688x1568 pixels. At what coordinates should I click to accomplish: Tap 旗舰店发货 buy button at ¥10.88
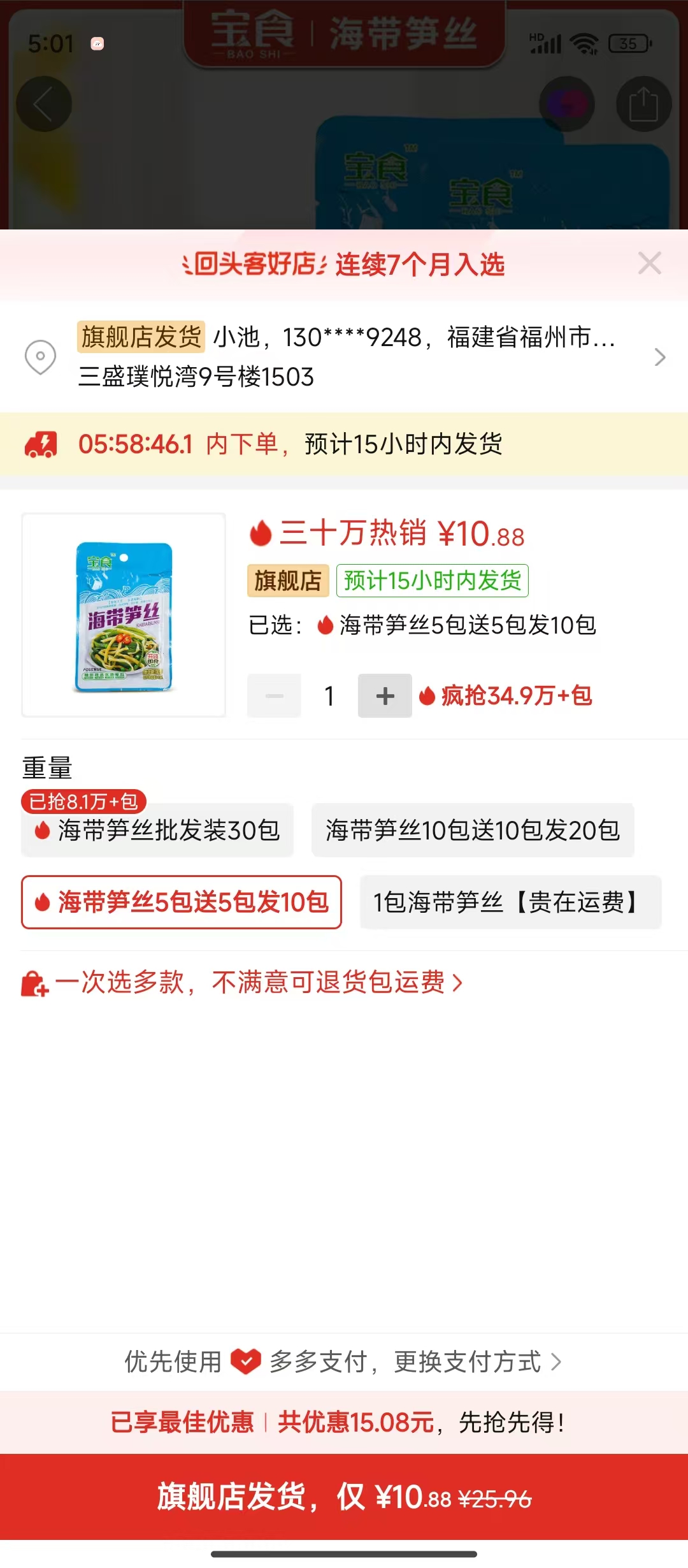click(x=344, y=1497)
